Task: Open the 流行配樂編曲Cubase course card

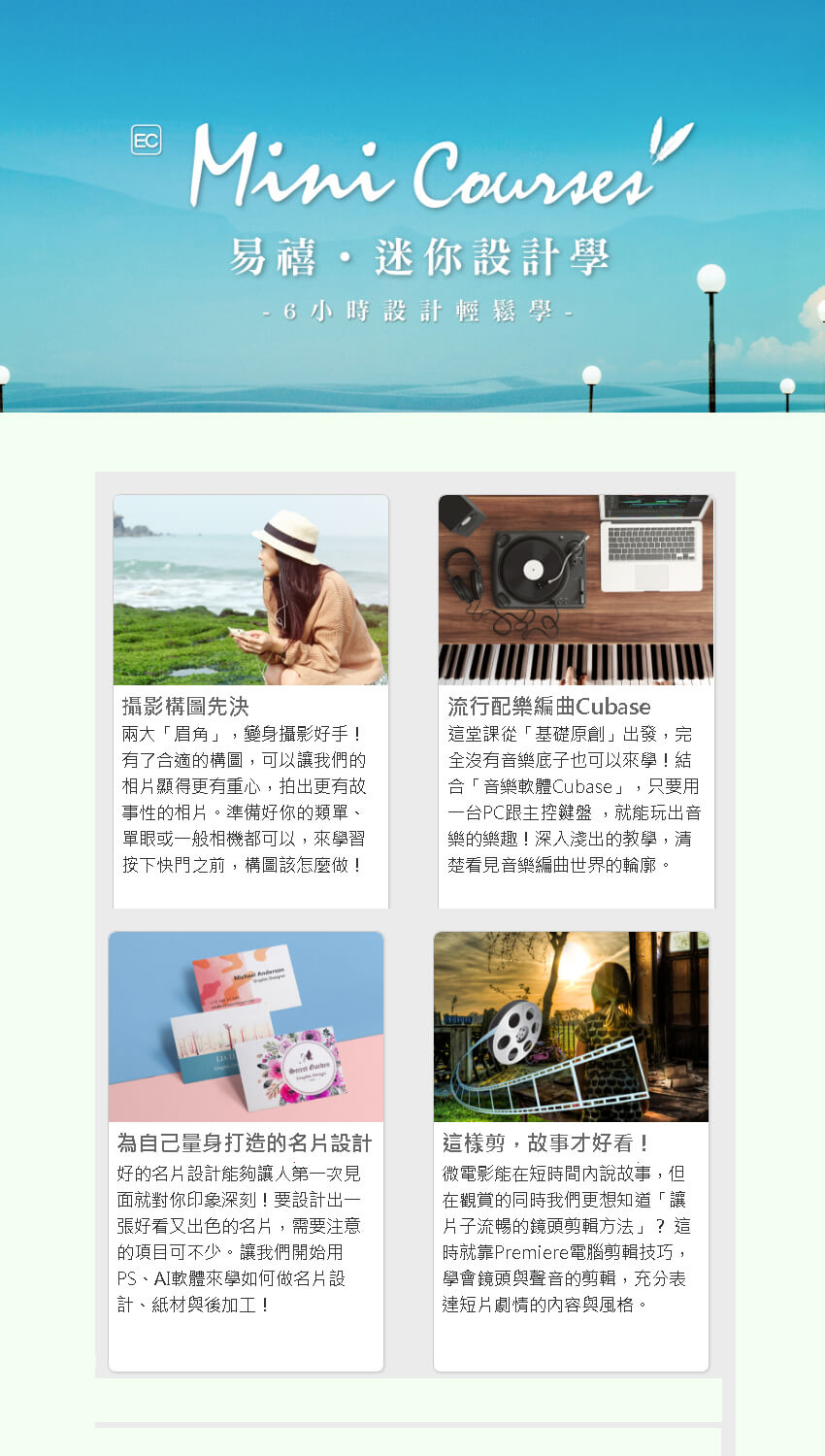Action: click(576, 701)
